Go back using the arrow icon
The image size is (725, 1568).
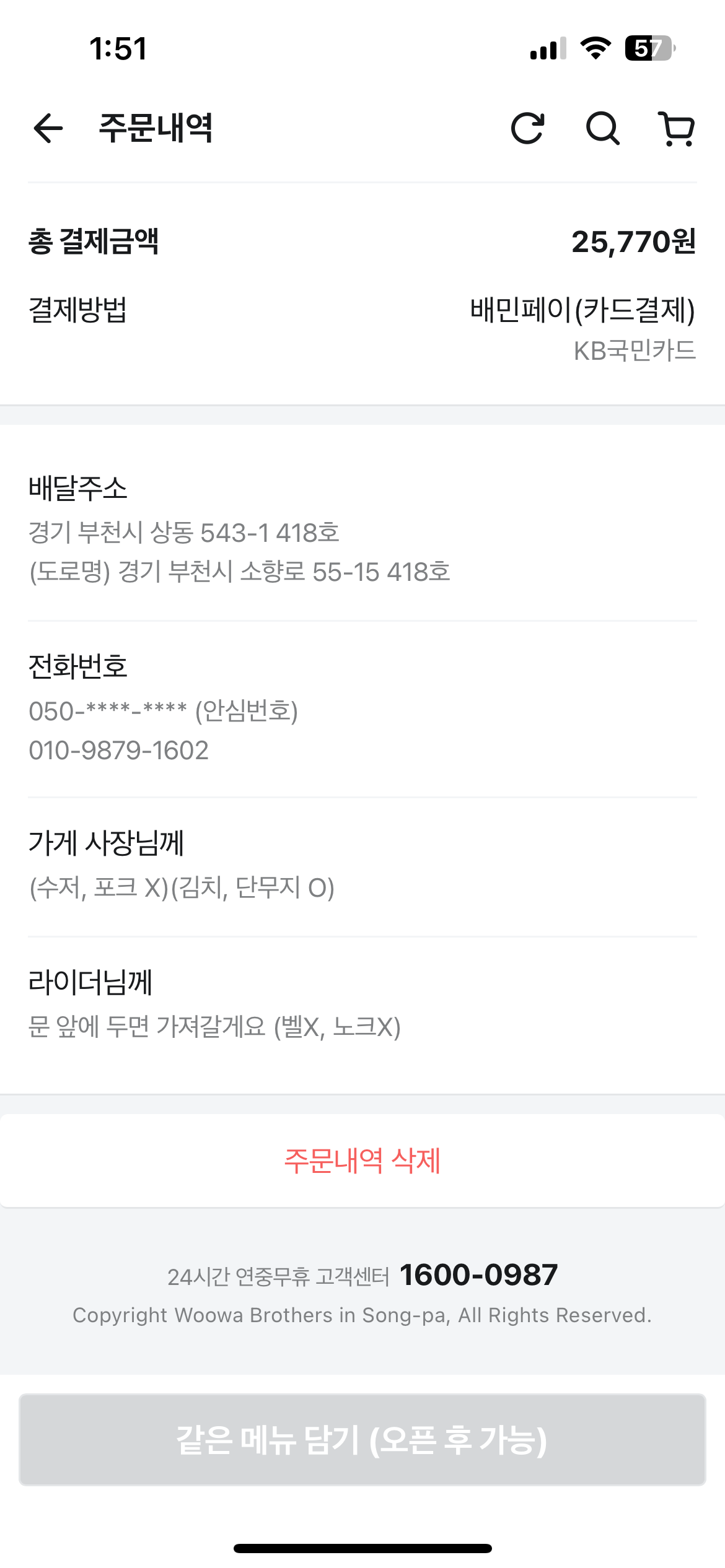click(x=48, y=129)
